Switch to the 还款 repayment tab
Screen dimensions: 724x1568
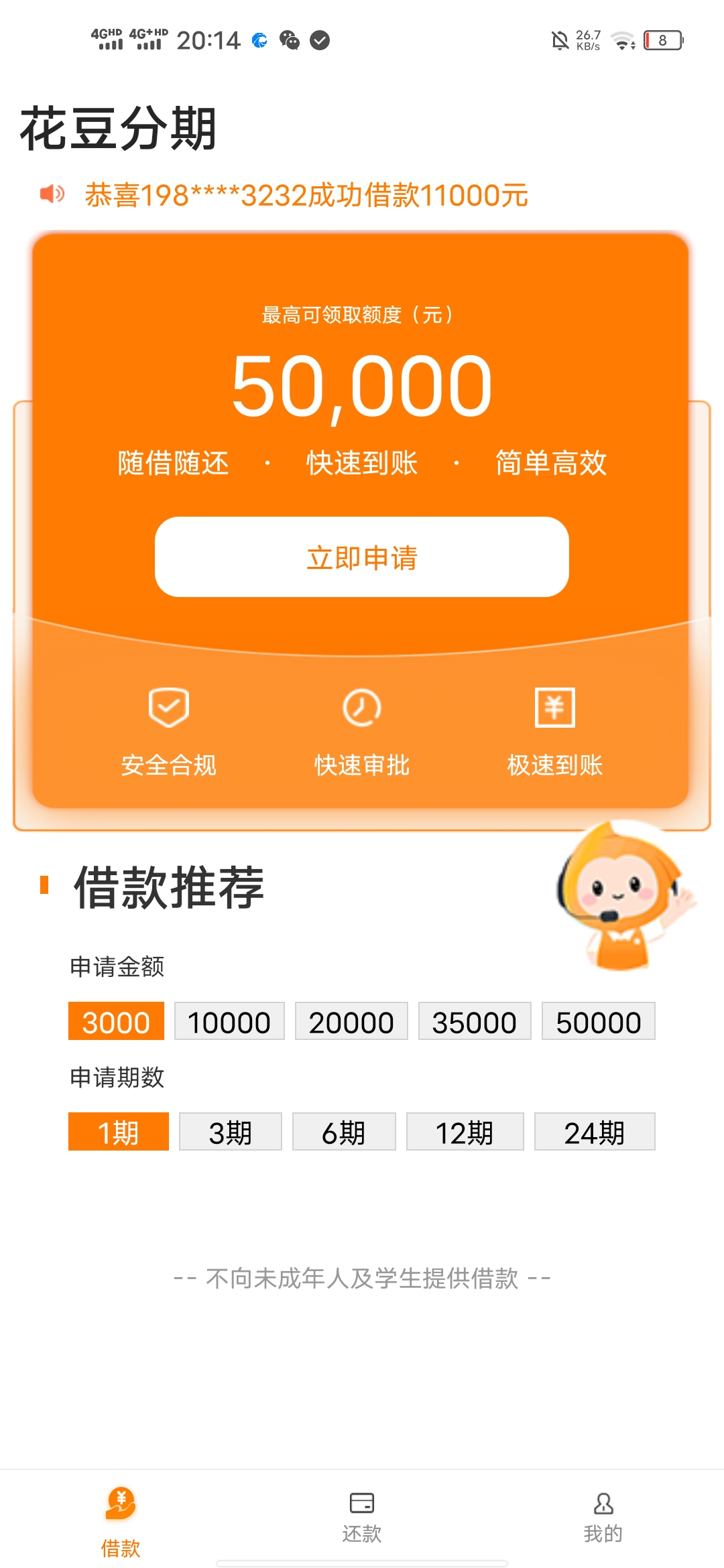pos(362,1517)
